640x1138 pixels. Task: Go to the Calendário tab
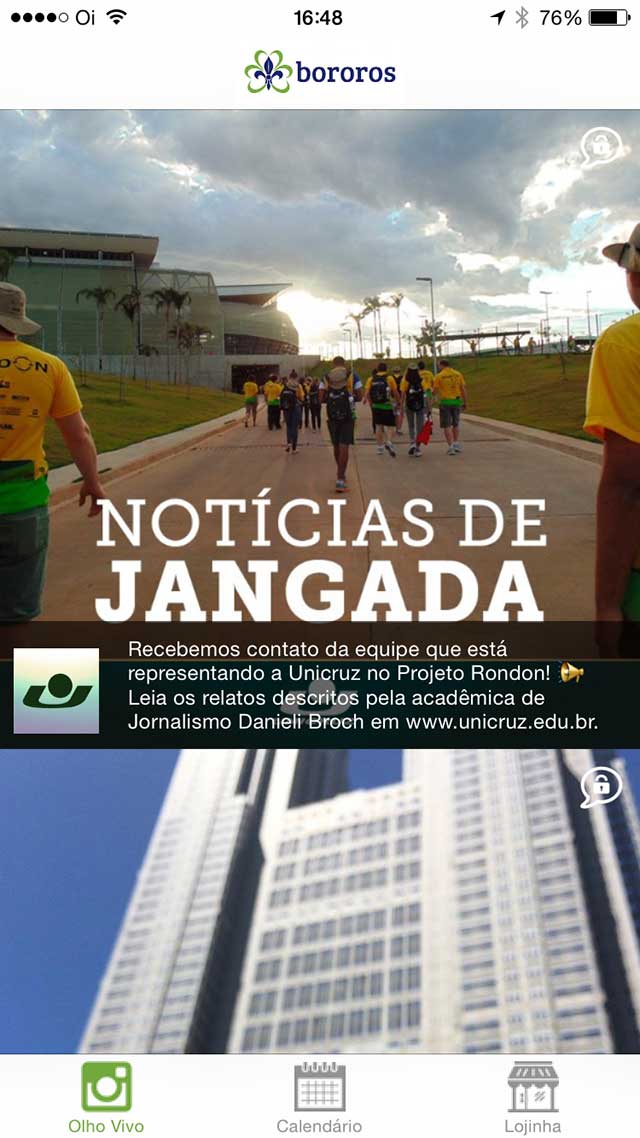(319, 1097)
